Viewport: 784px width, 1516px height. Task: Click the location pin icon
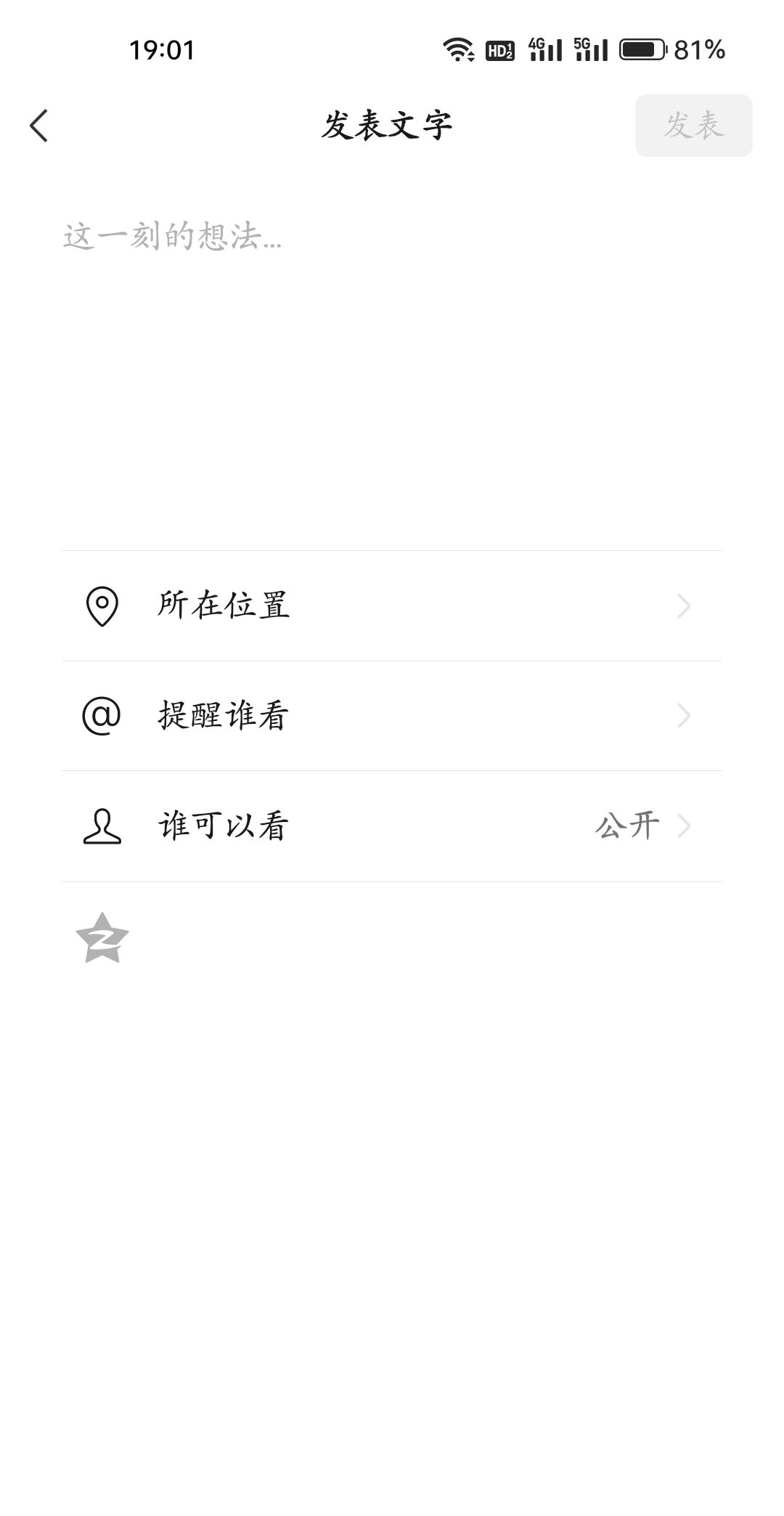pos(102,607)
